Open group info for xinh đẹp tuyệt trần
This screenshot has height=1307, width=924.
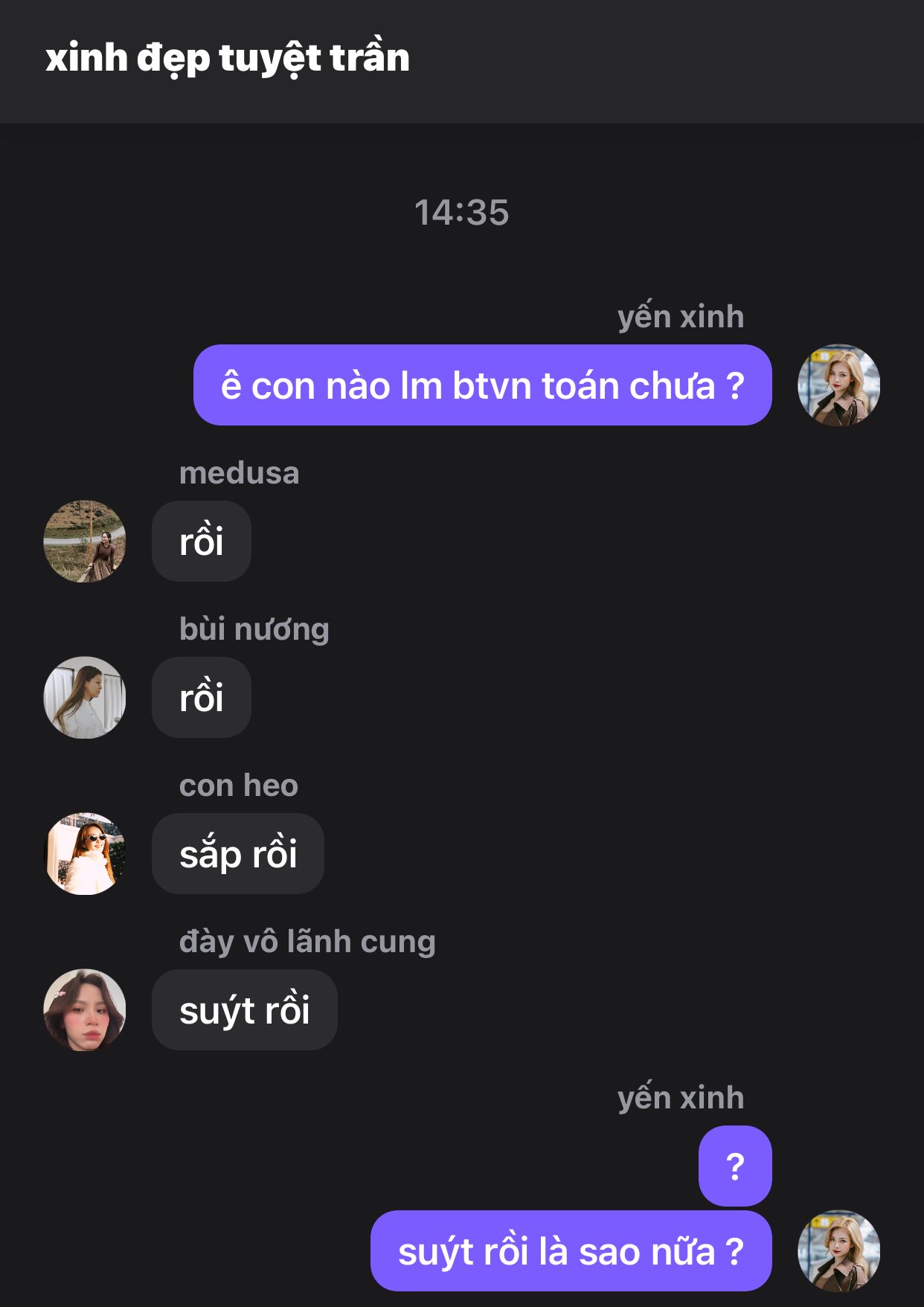point(228,58)
